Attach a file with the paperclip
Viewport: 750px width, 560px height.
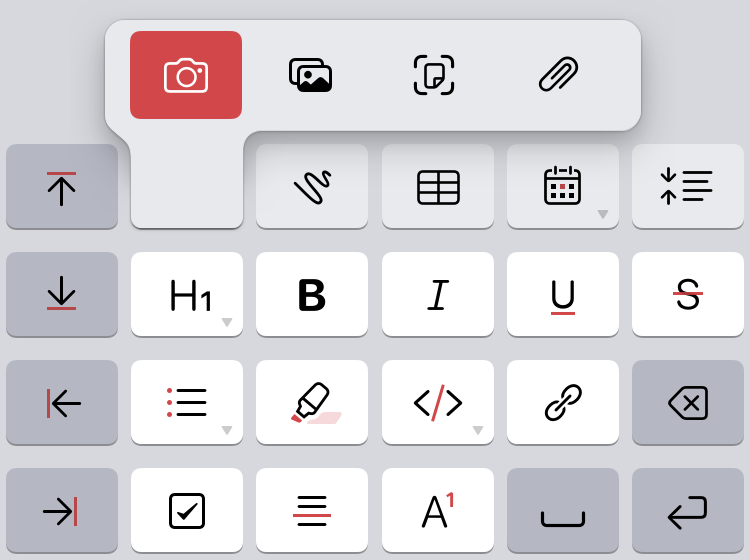coord(559,75)
